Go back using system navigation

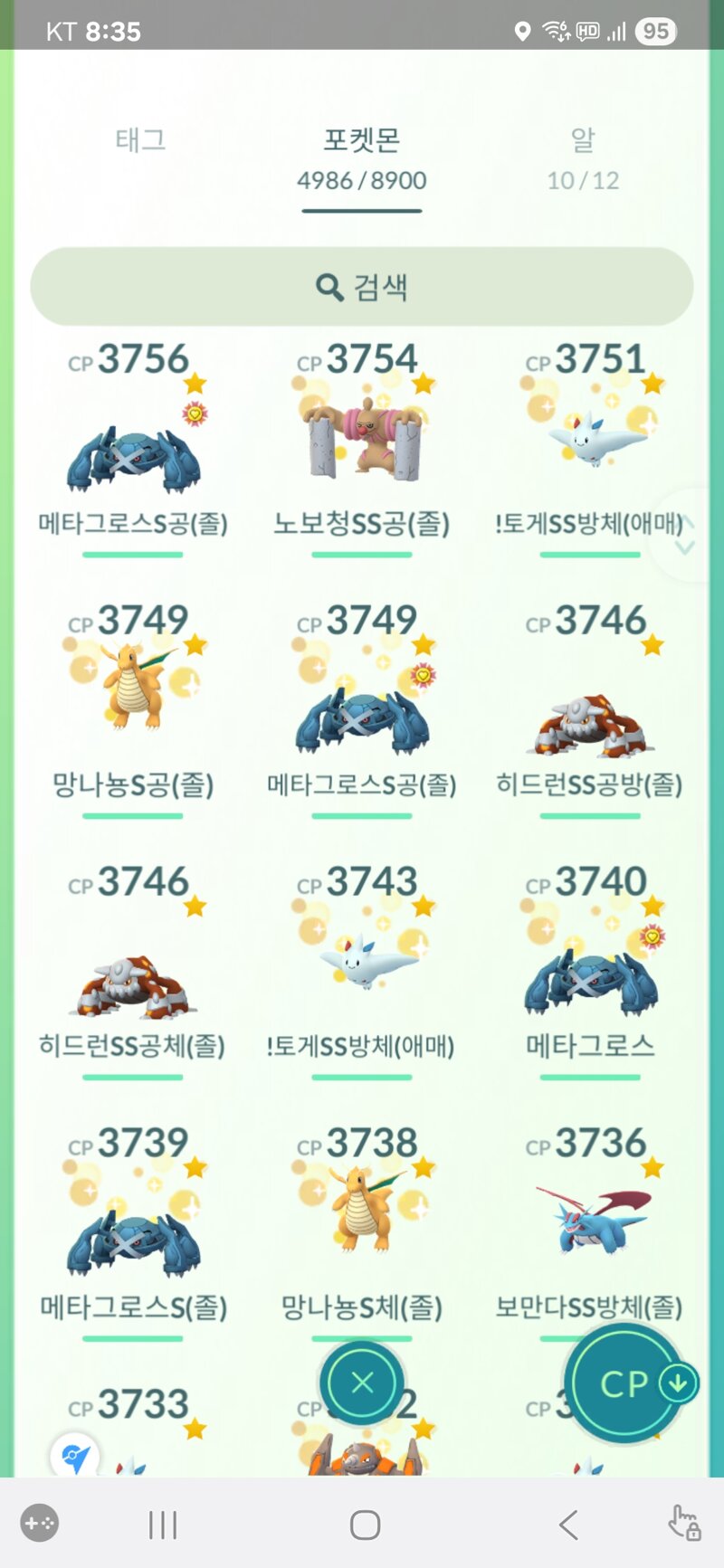568,1525
